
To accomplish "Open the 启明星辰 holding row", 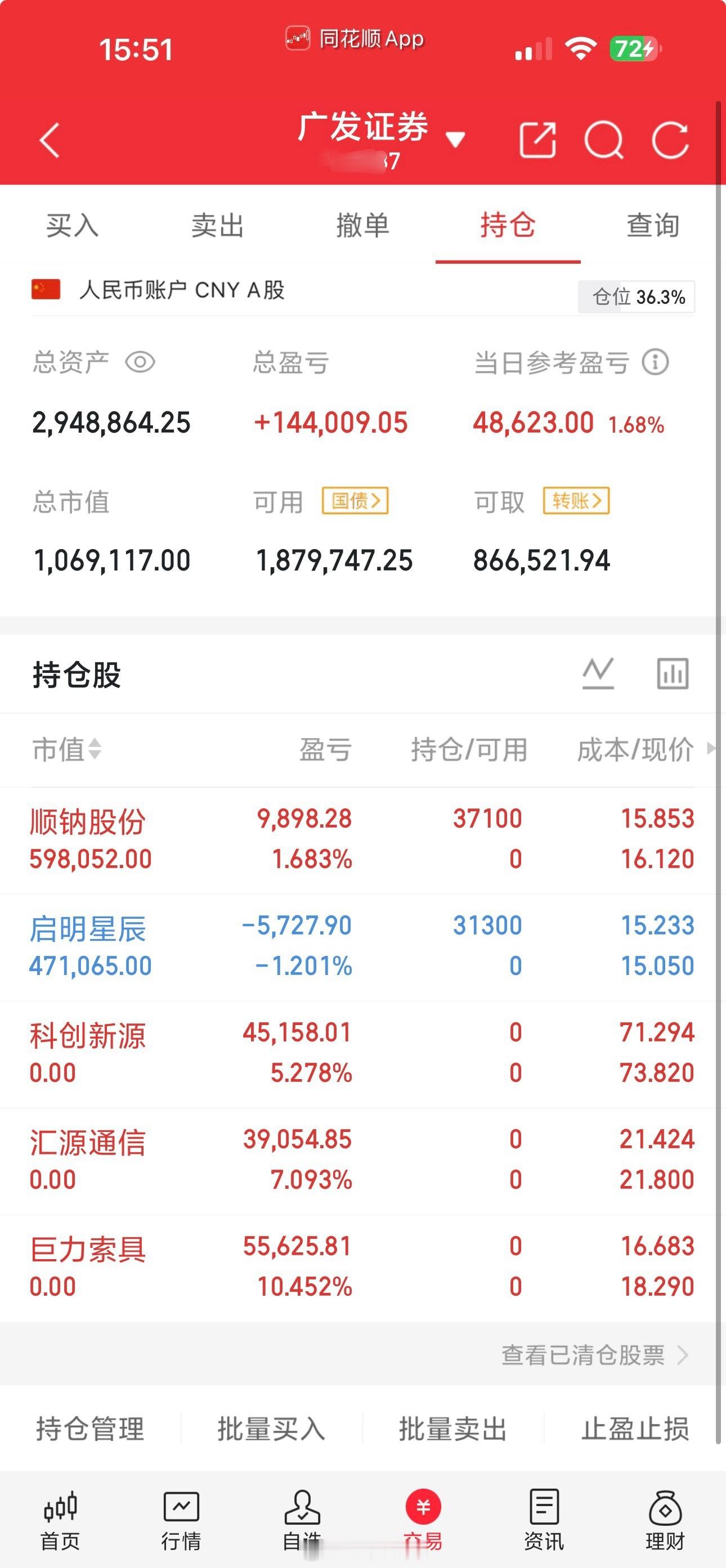I will (362, 946).
